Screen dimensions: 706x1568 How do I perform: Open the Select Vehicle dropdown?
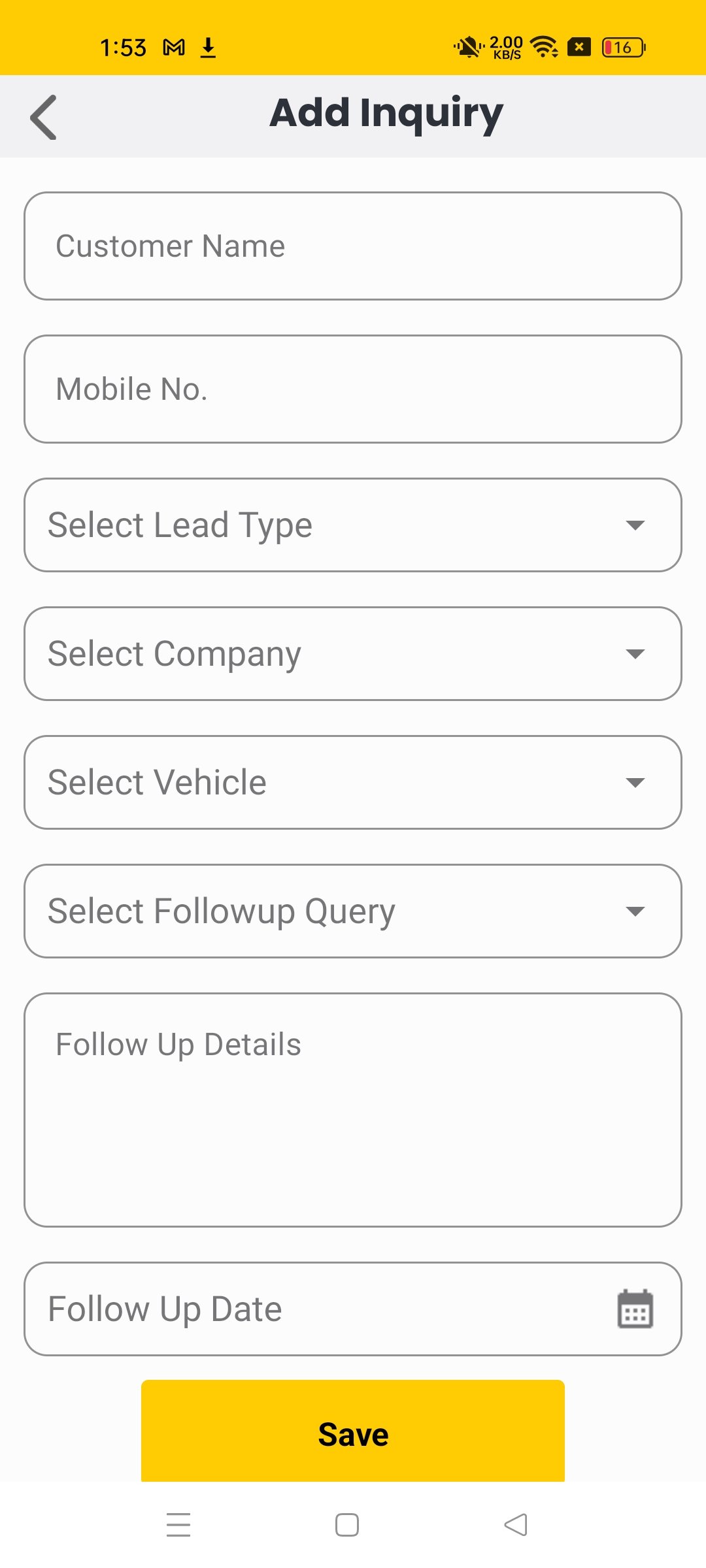pyautogui.click(x=353, y=781)
